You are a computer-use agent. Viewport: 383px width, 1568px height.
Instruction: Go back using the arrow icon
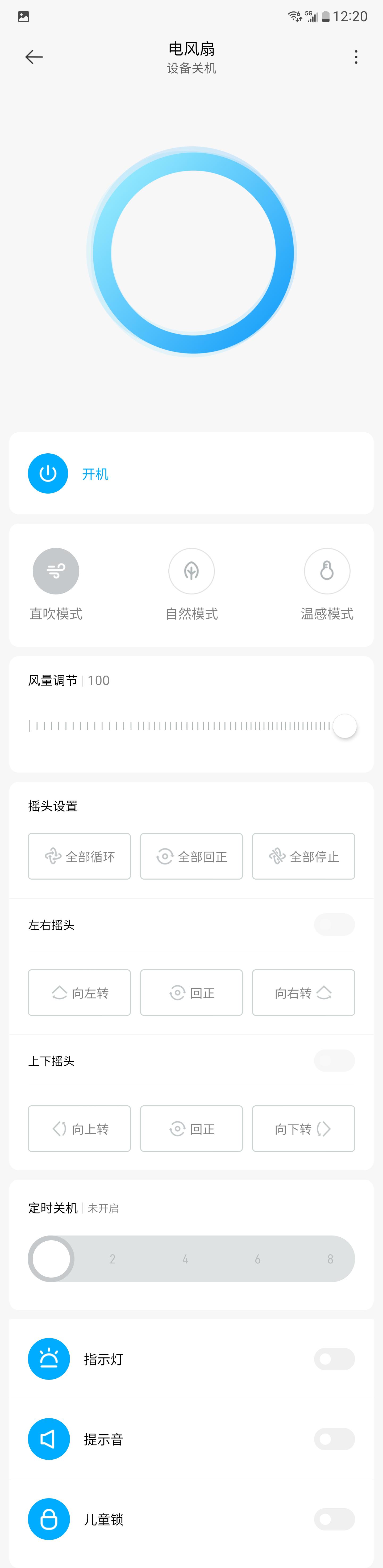(34, 57)
